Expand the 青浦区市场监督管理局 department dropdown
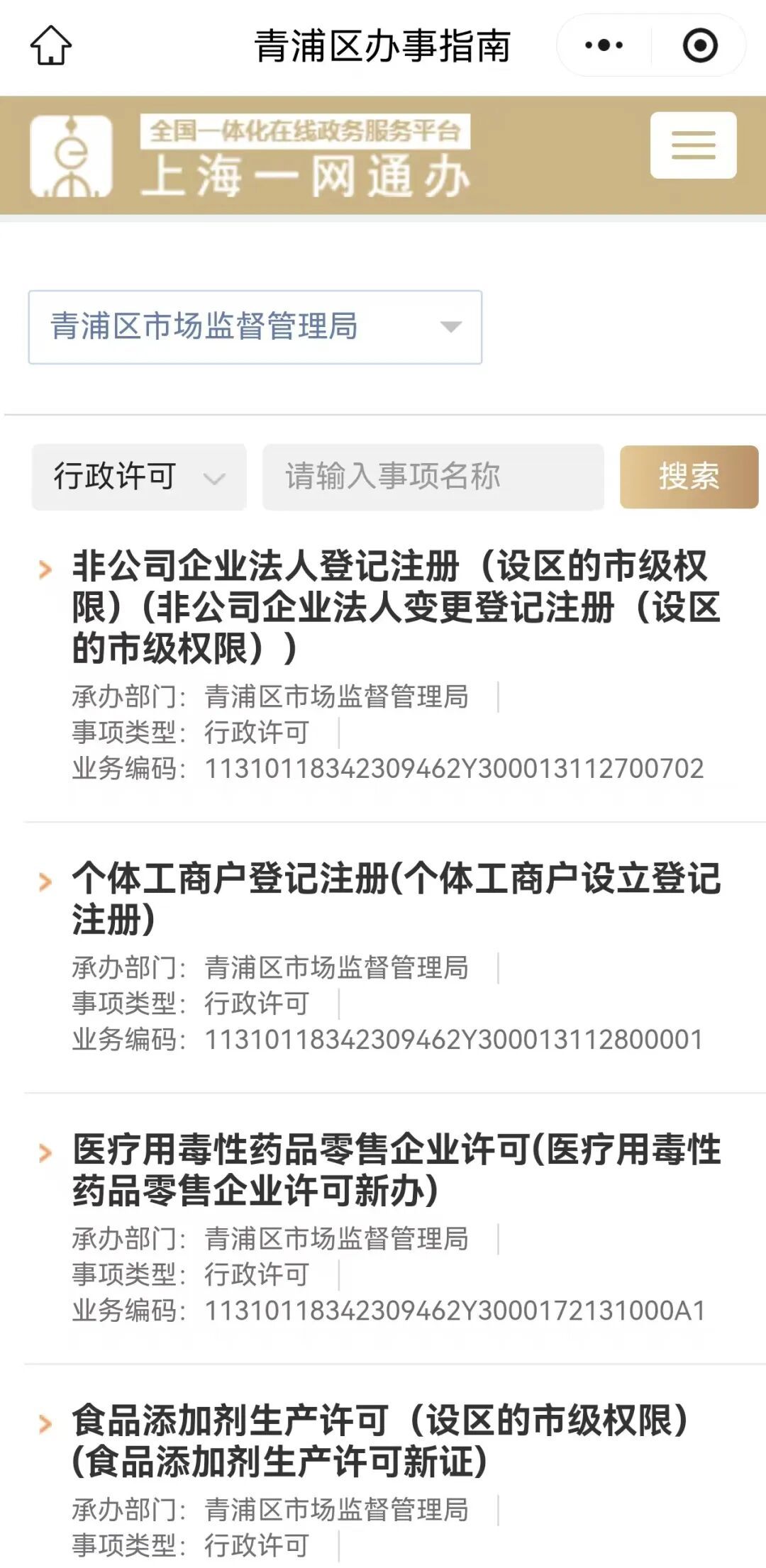 point(255,327)
